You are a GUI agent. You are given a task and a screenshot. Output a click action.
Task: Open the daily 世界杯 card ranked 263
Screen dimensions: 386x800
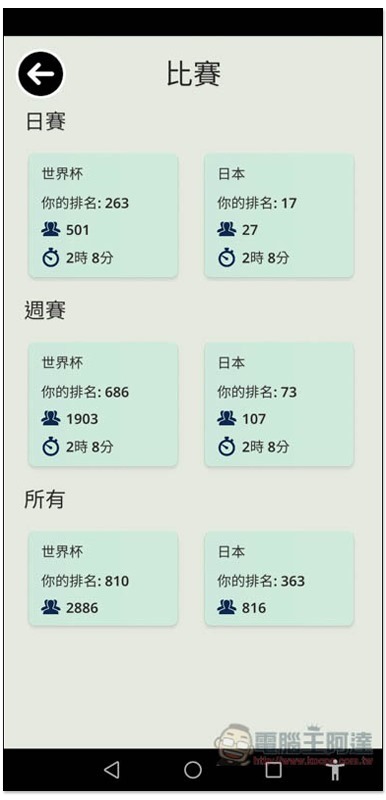point(103,215)
